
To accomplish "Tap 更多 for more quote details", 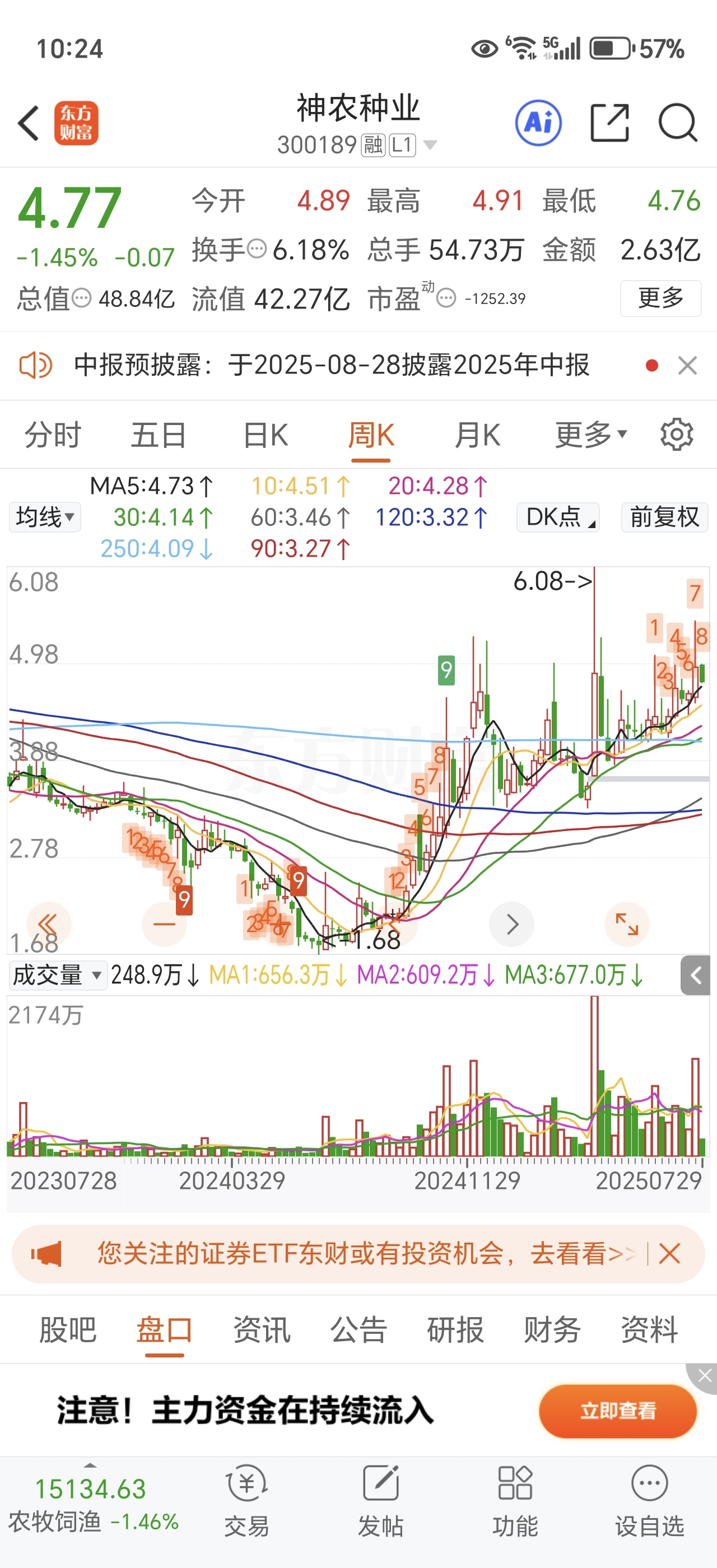I will 660,298.
